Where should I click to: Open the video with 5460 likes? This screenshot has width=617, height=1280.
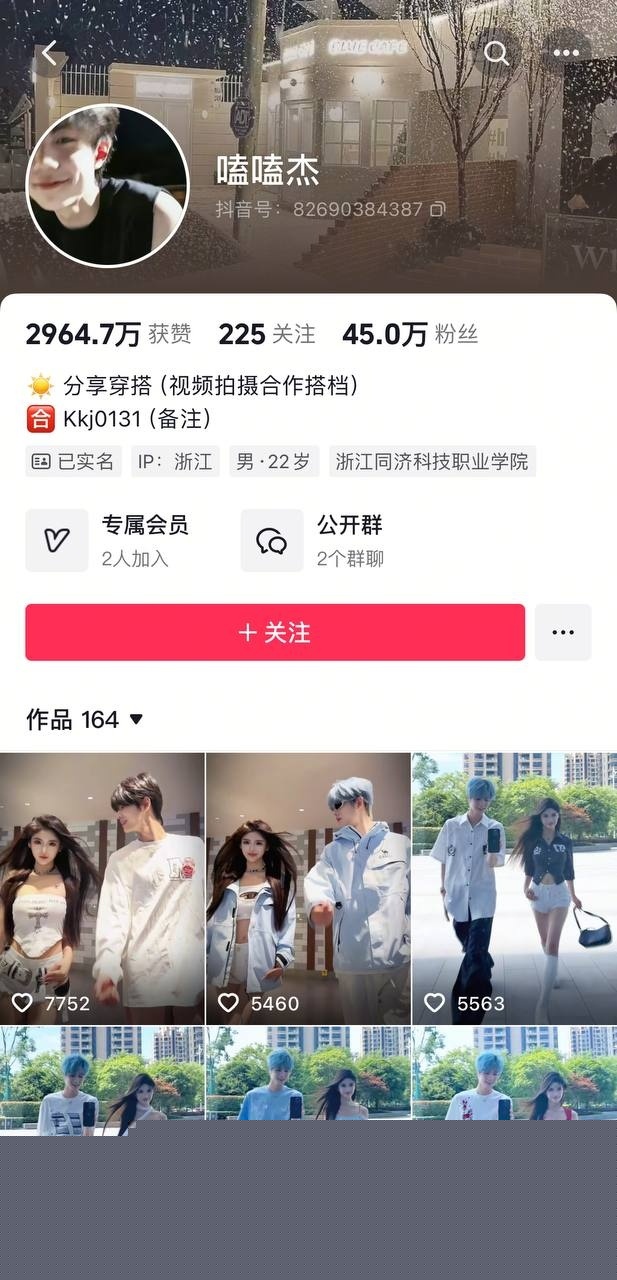308,888
